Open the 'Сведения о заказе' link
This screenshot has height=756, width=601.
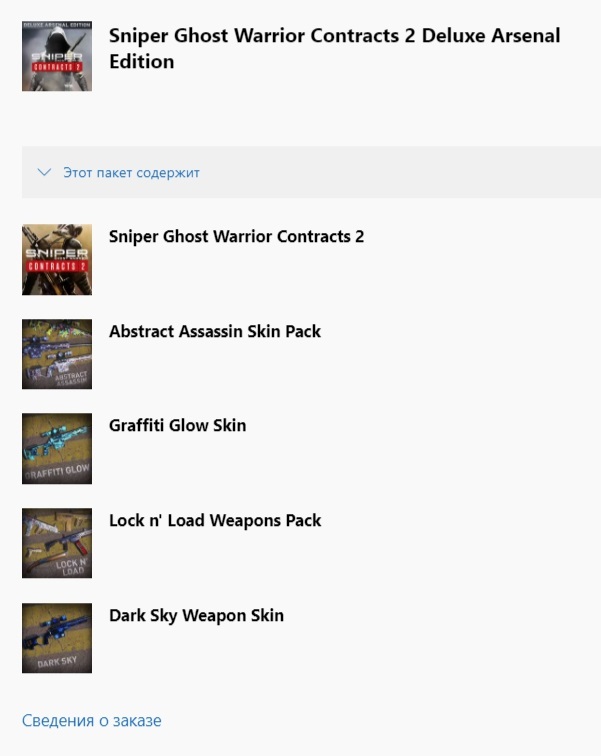click(x=91, y=720)
